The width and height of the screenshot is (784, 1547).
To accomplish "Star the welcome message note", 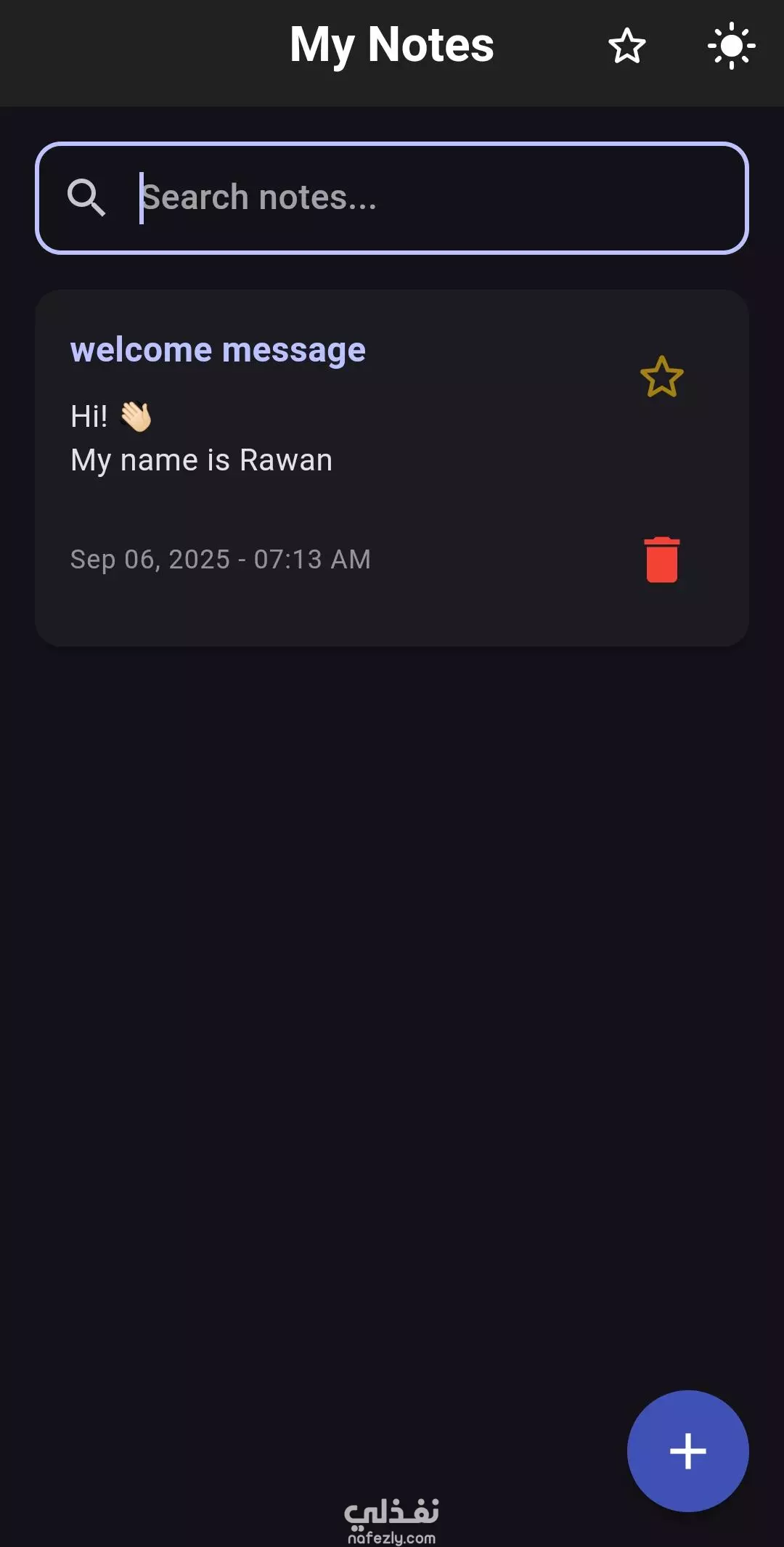I will (662, 377).
